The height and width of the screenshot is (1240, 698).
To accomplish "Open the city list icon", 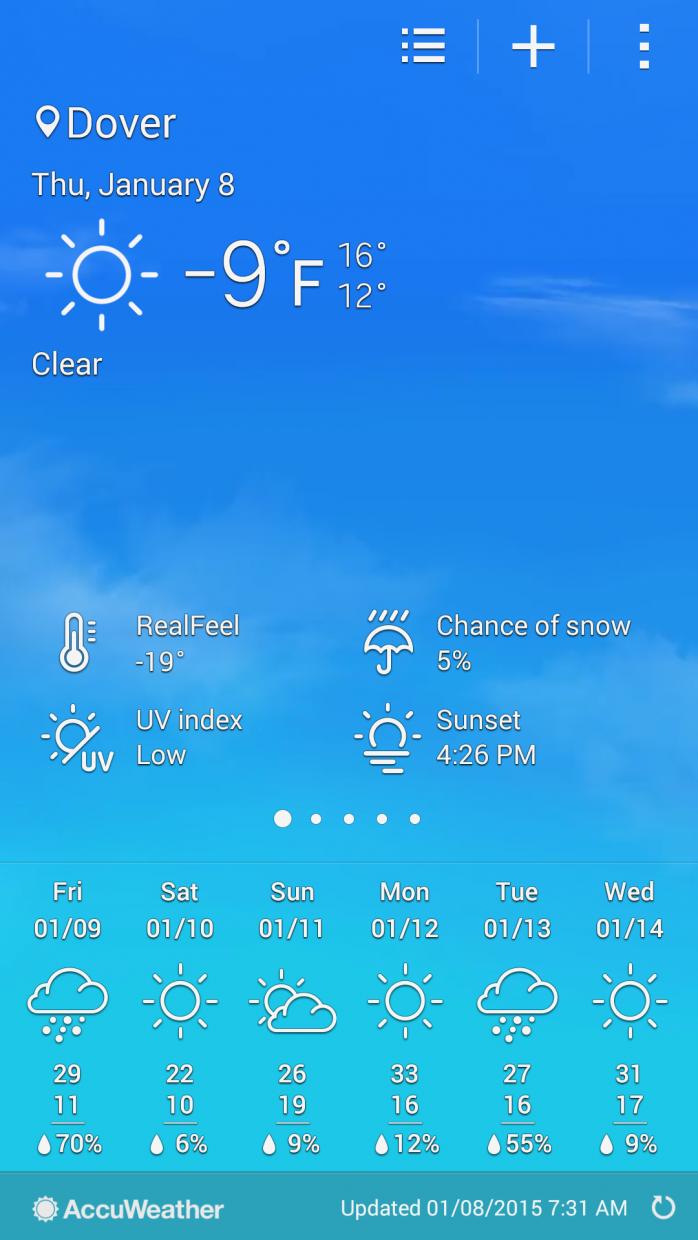I will [423, 46].
